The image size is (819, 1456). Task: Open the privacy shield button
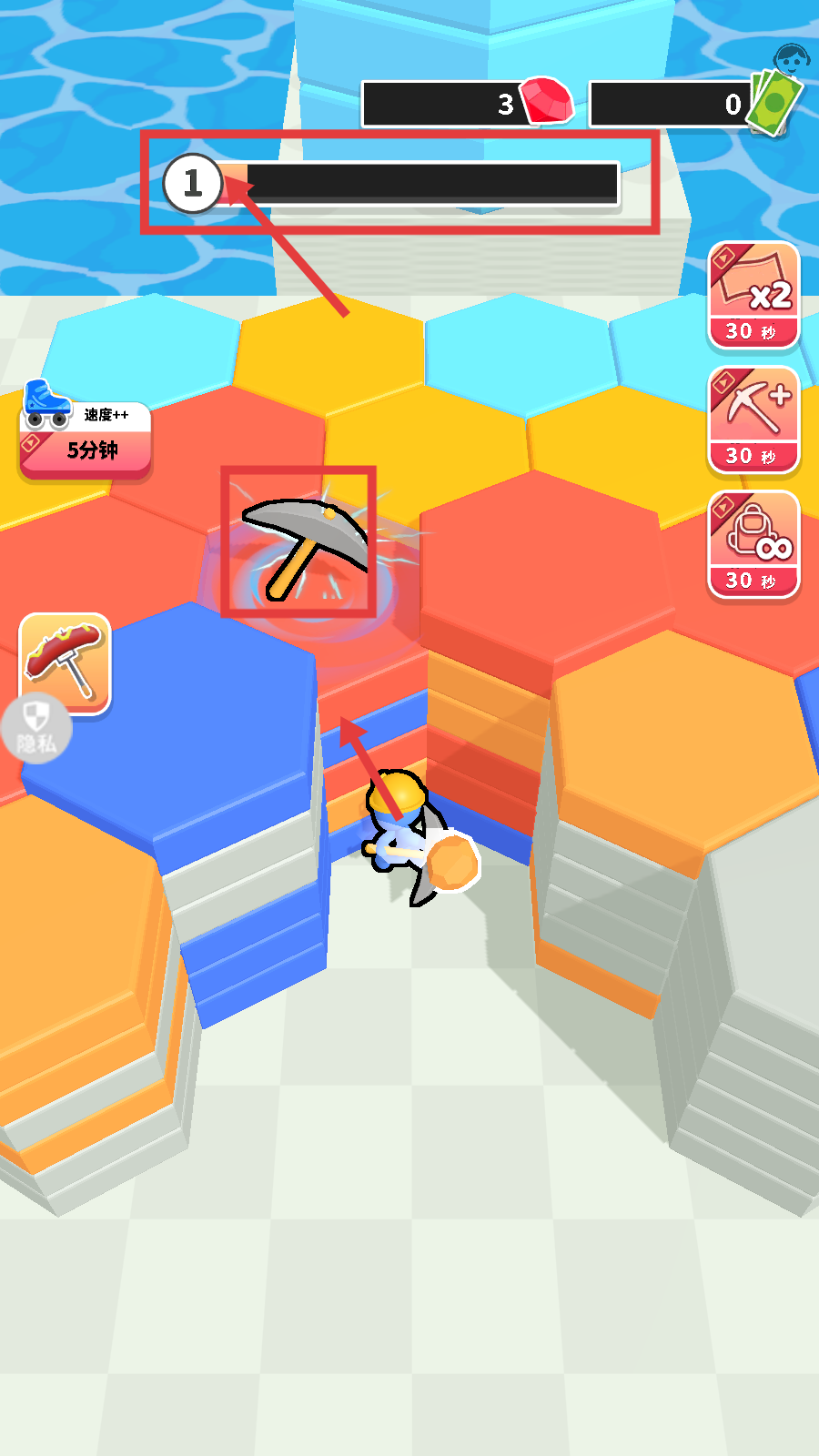point(36,729)
